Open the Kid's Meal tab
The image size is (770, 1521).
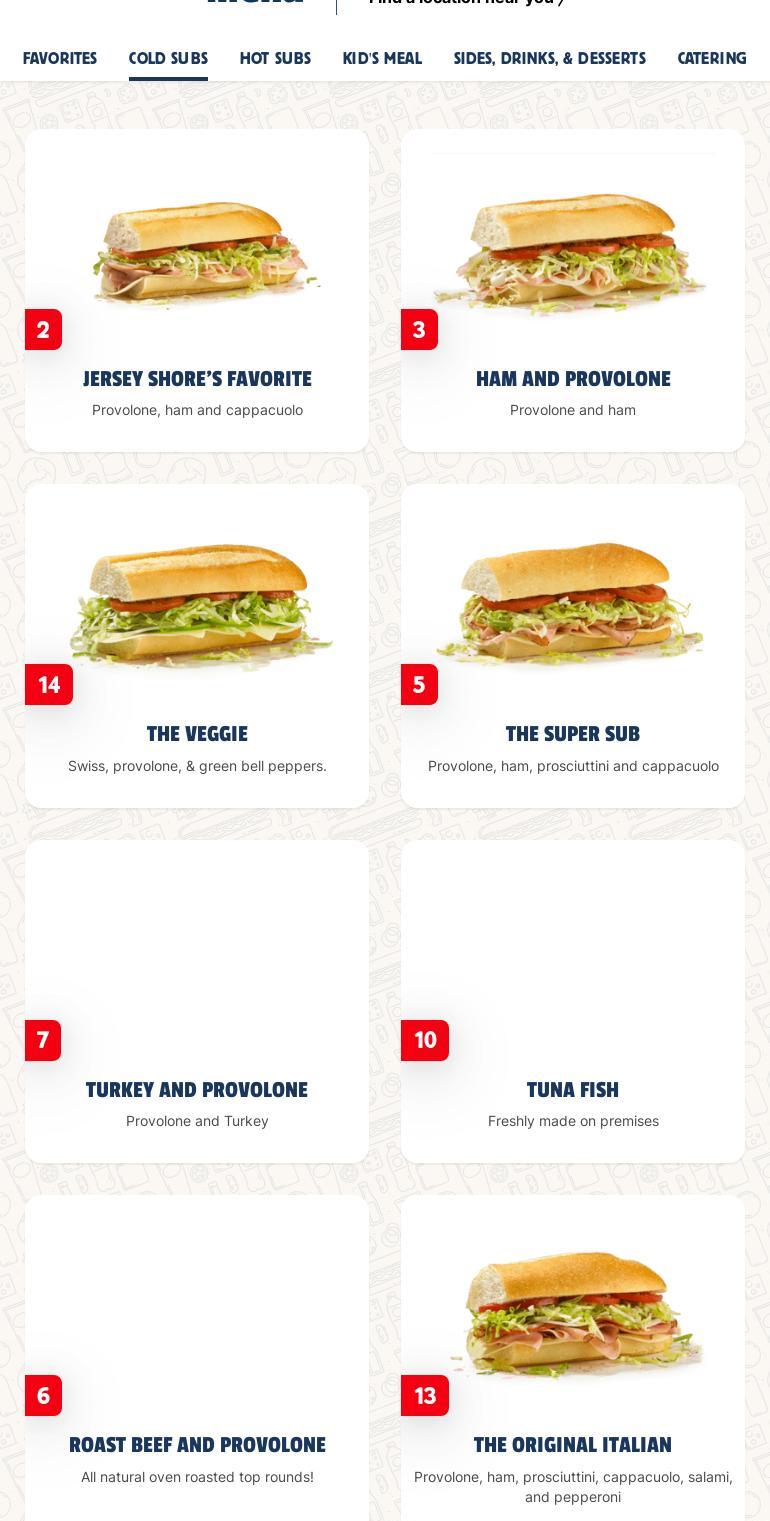click(x=382, y=58)
